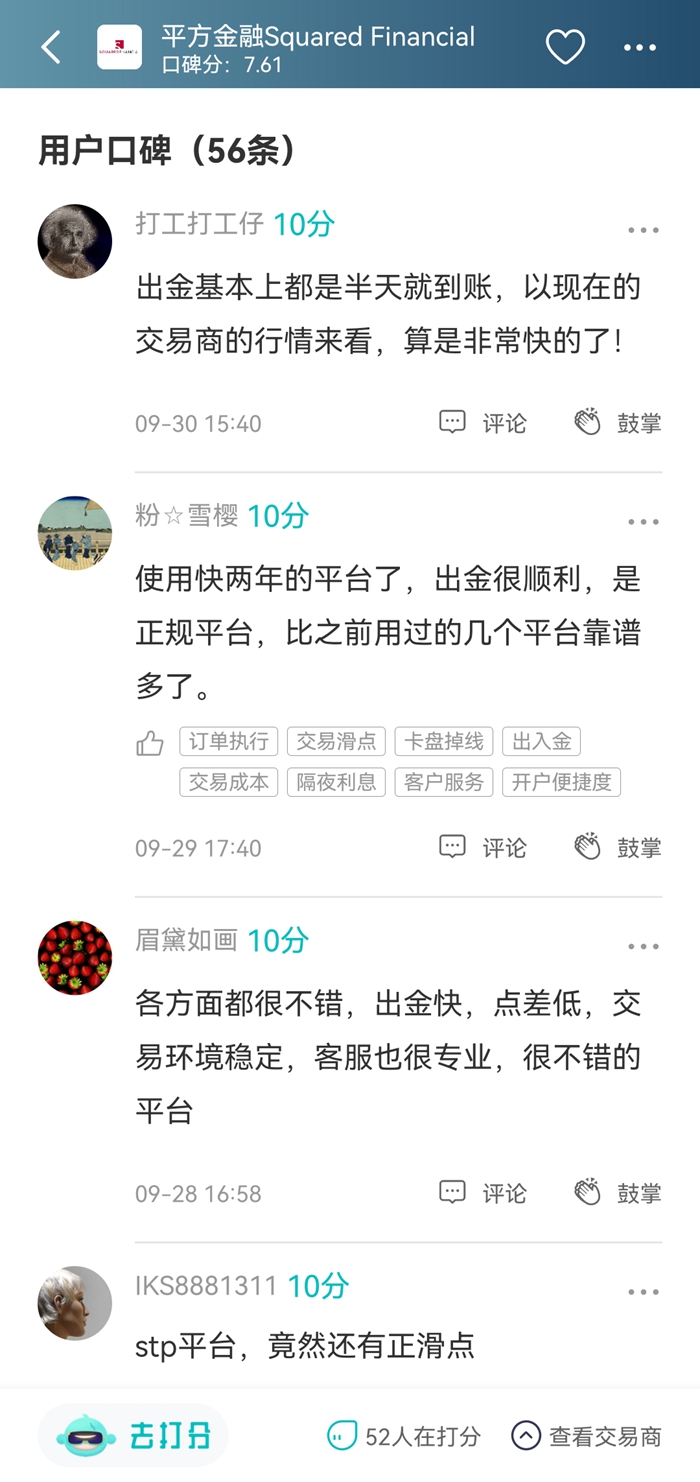Viewport: 700px width, 1482px height.
Task: Open more options for 粉☆雪樱's review
Action: (643, 522)
